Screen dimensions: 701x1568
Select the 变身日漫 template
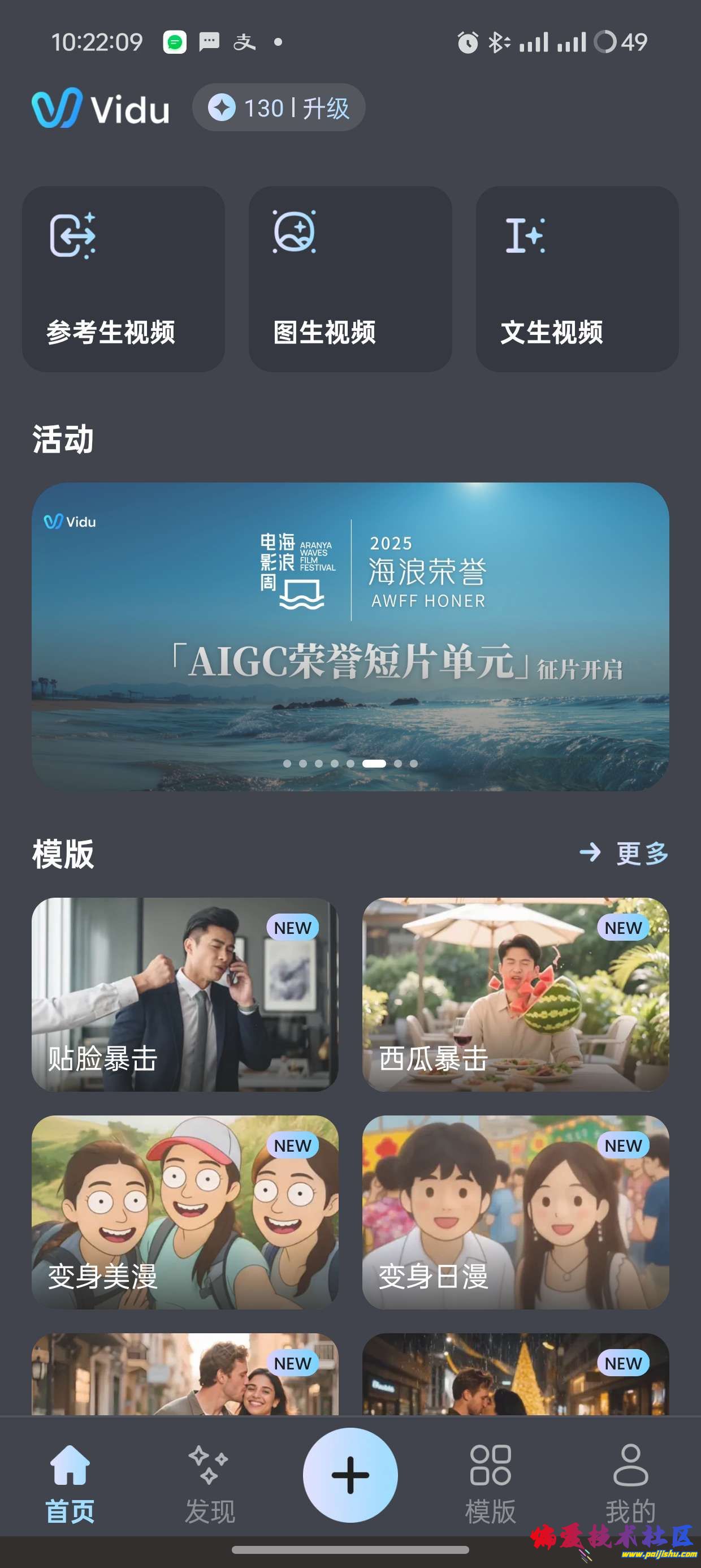516,1212
